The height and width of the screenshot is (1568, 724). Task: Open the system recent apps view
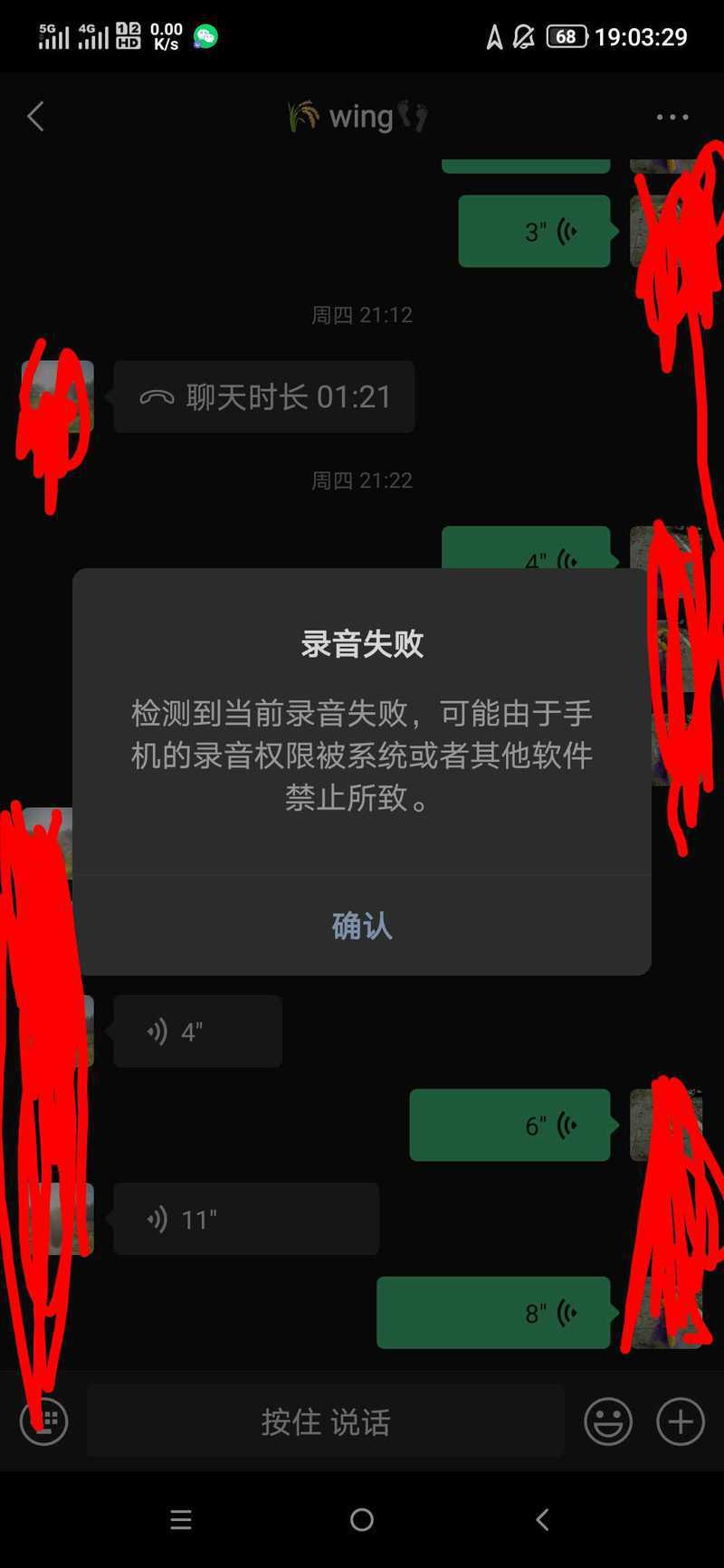point(181,1520)
